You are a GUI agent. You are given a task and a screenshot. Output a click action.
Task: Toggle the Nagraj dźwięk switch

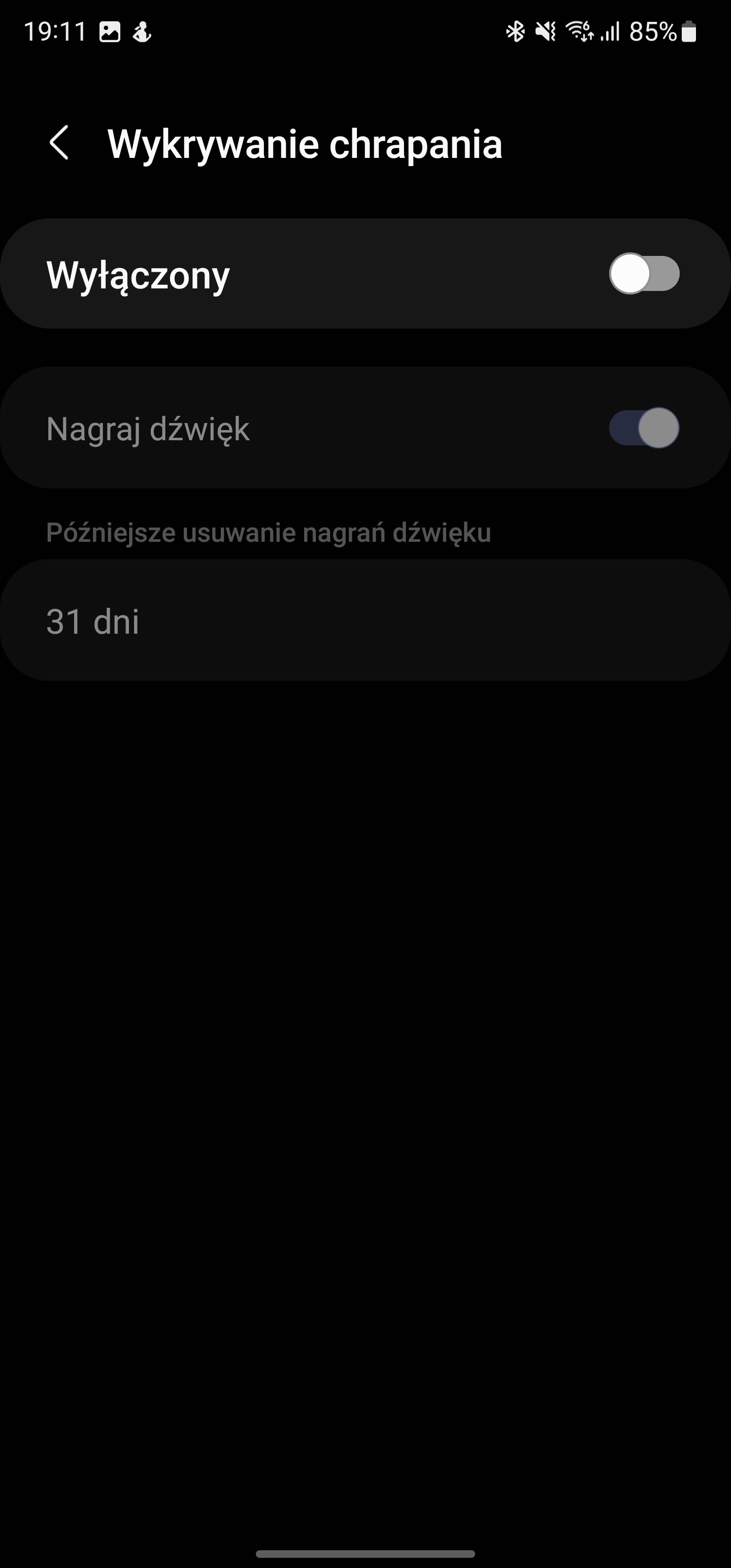(644, 428)
